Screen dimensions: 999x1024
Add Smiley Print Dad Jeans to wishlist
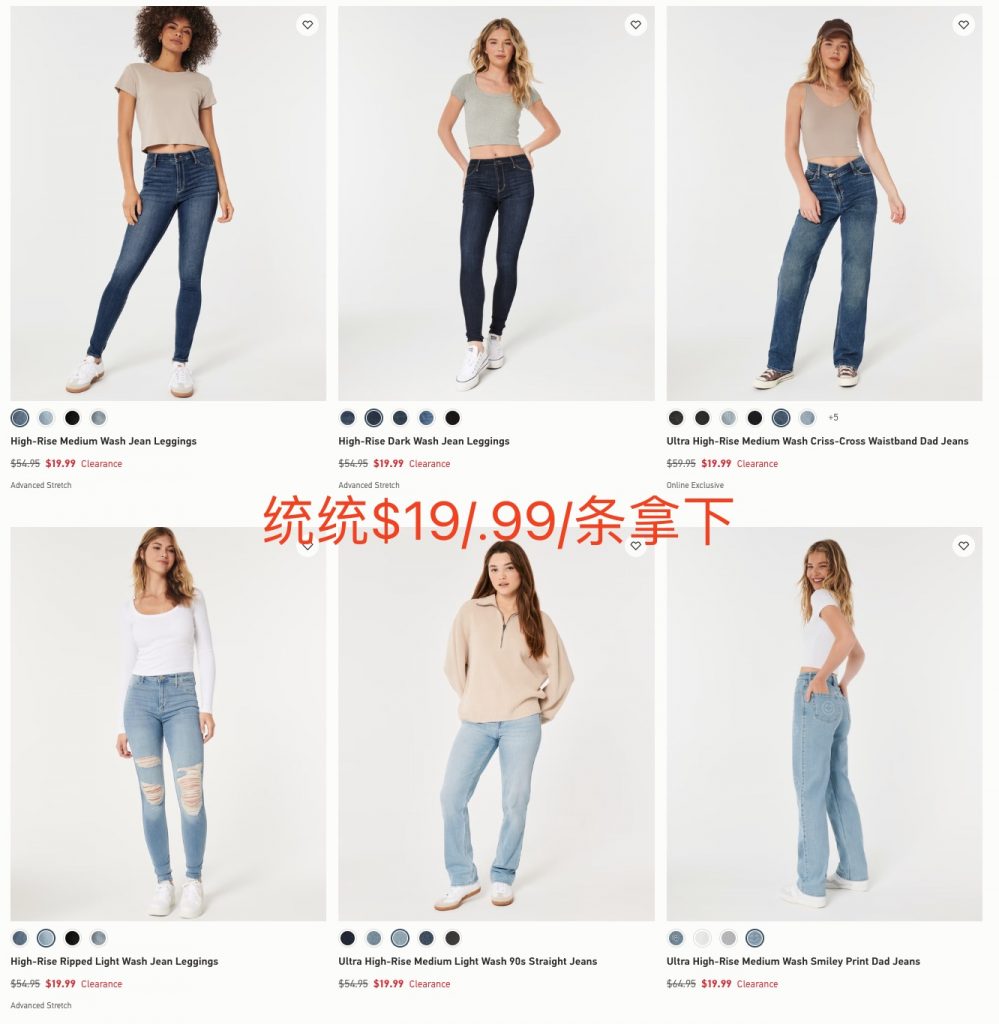point(963,546)
